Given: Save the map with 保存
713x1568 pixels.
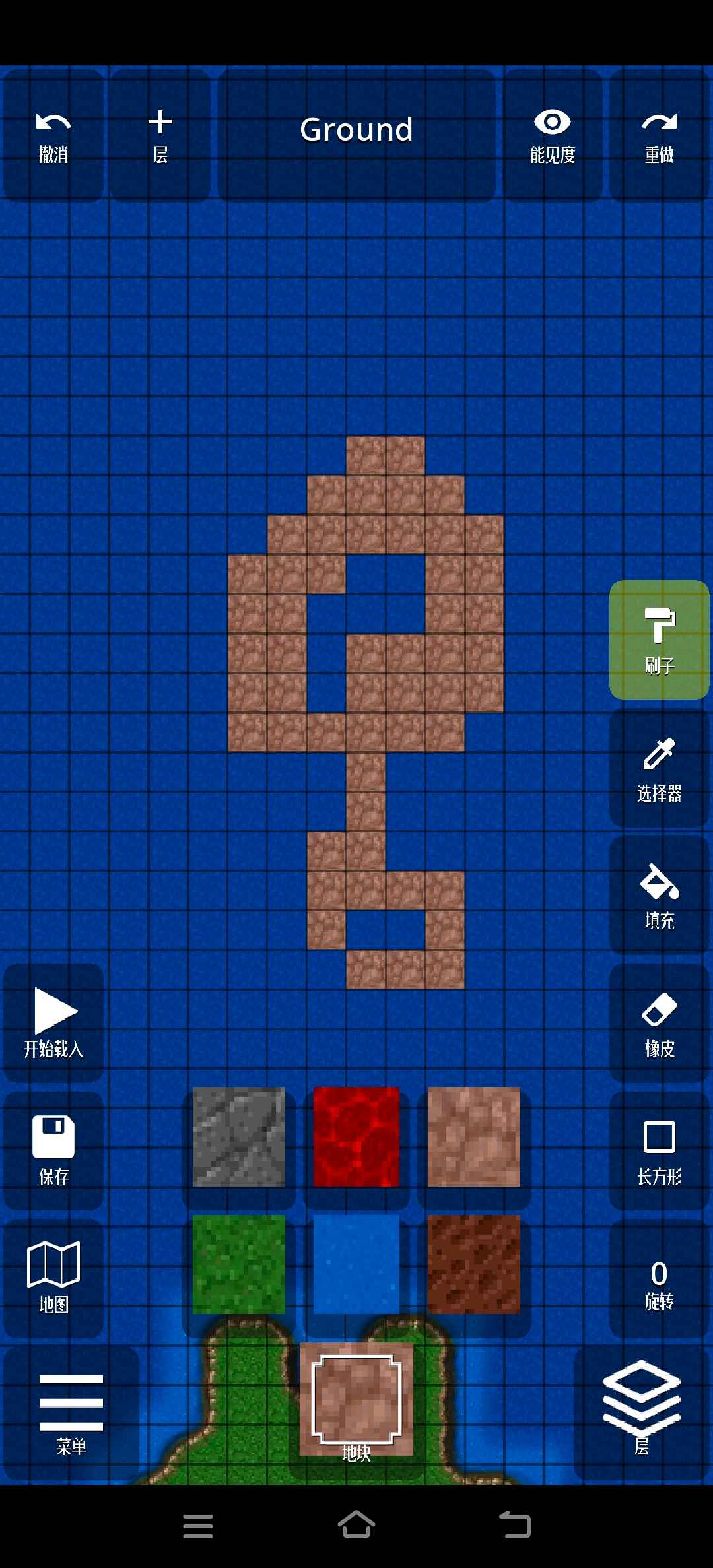Looking at the screenshot, I should tap(53, 1150).
